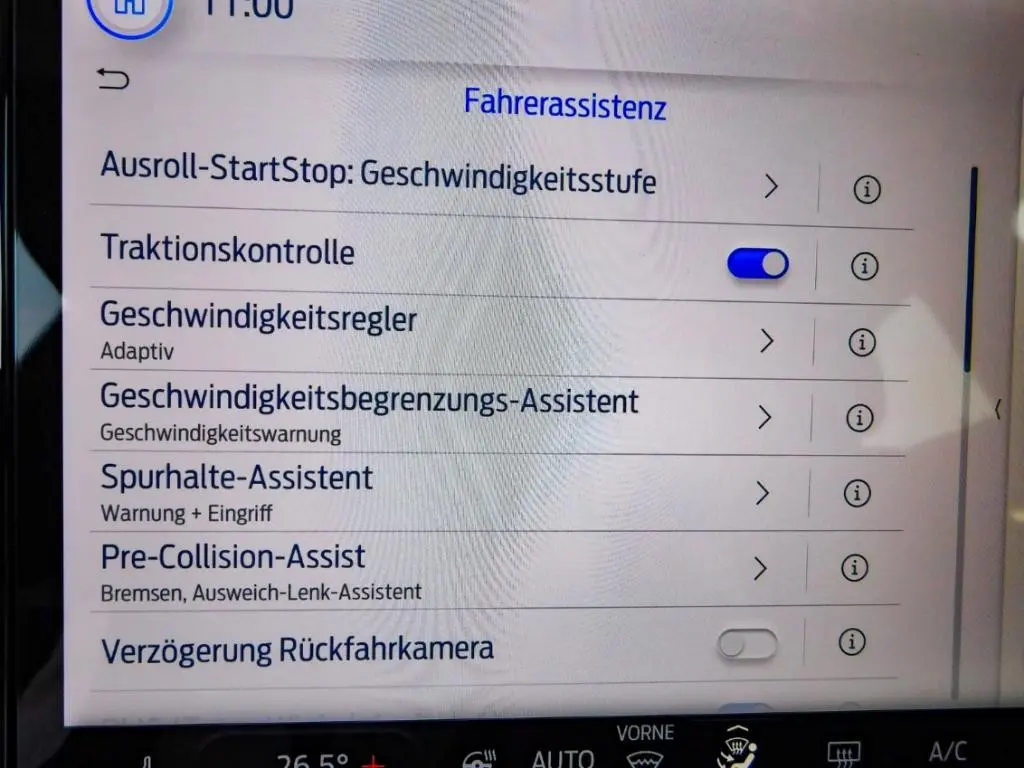This screenshot has width=1024, height=768.
Task: View Pre-Collision-Assist info
Action: point(854,569)
